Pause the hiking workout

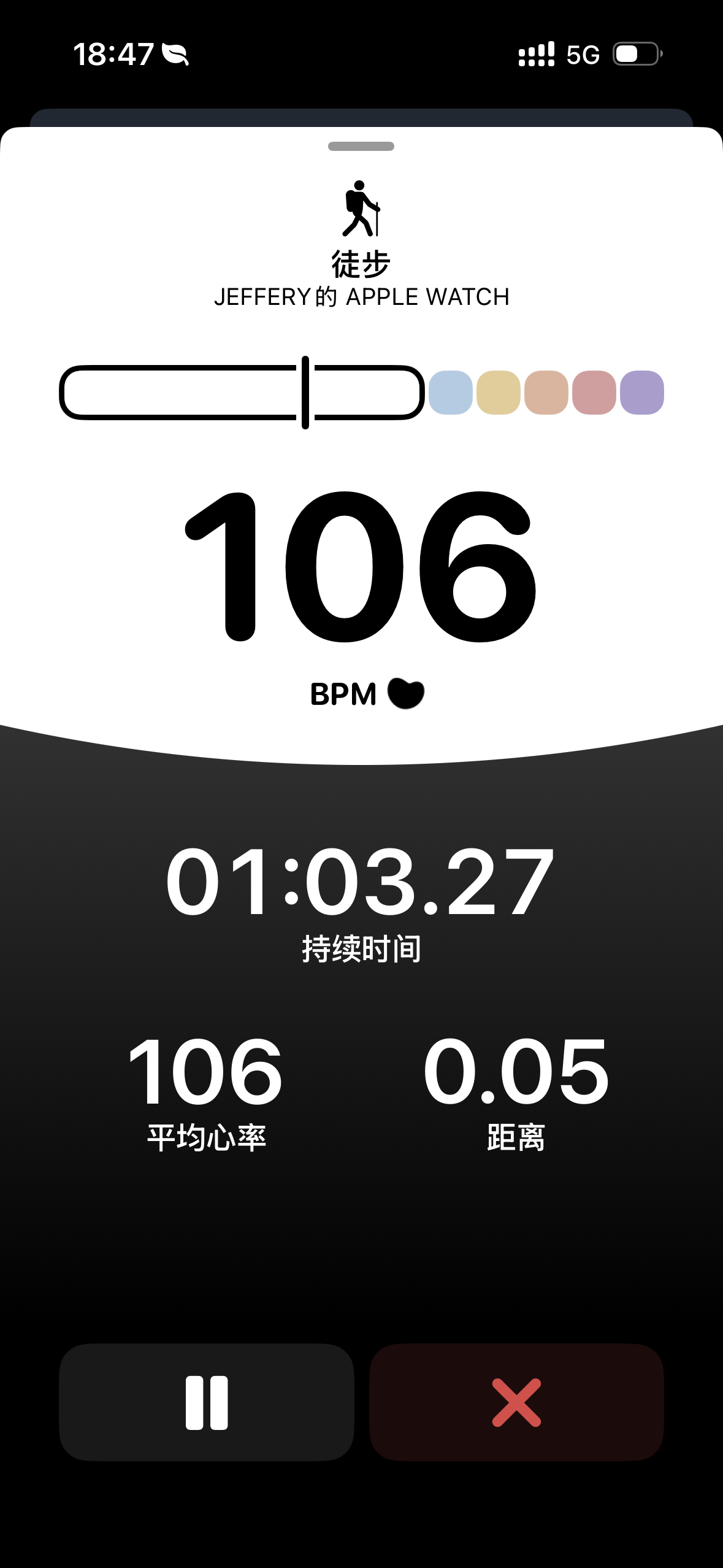click(207, 1402)
